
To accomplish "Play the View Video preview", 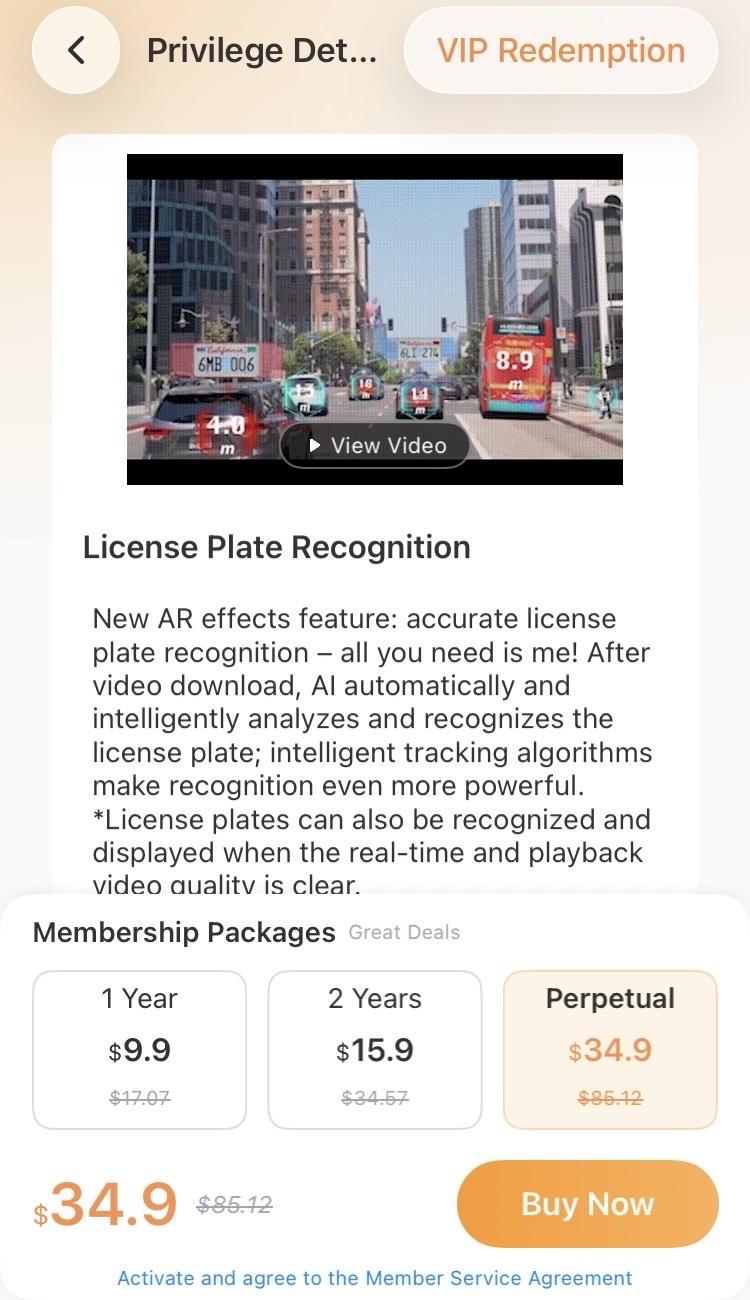I will 375,445.
